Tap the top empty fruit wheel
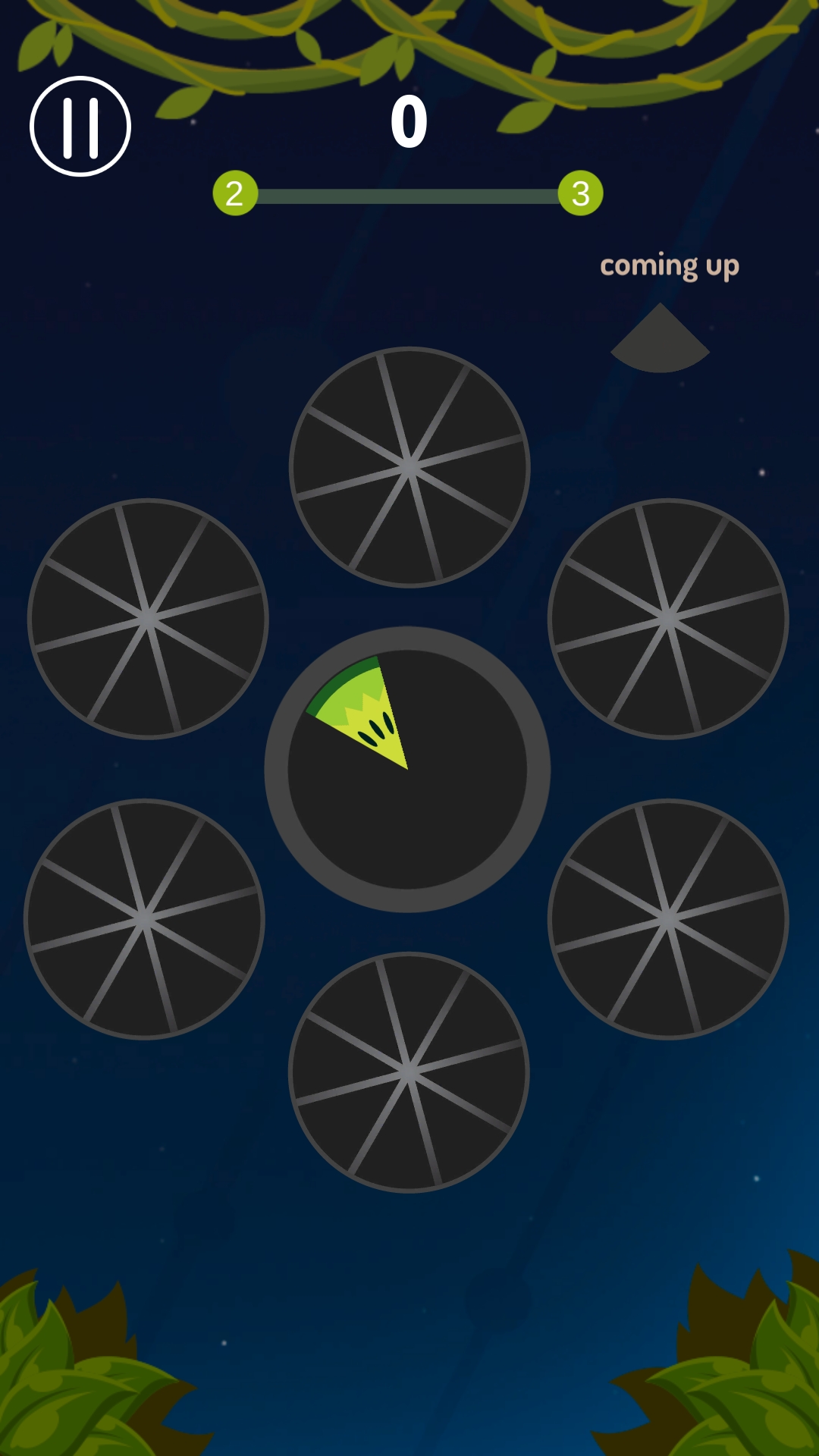Screen dimensions: 819x1456 (x=409, y=464)
